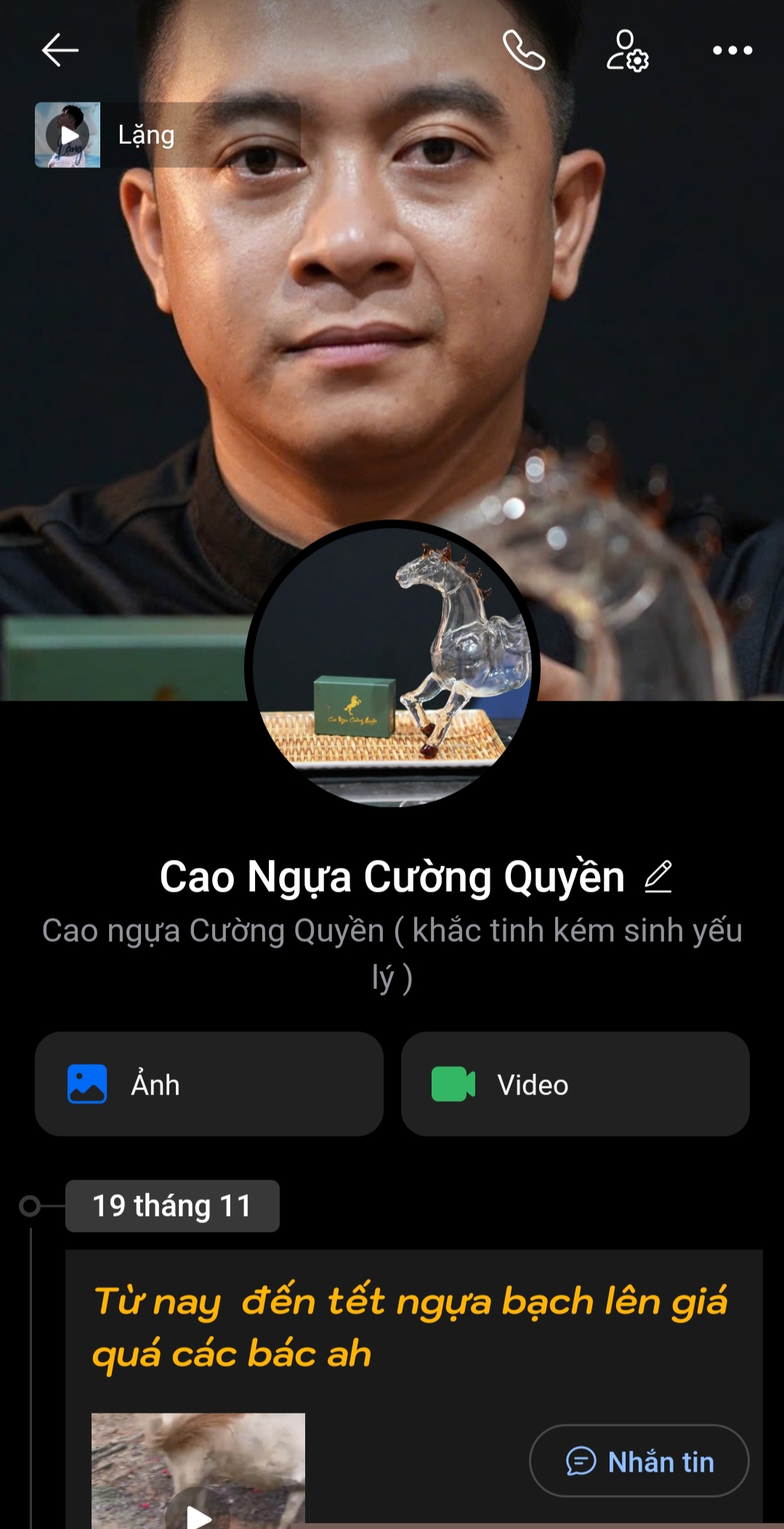Open the friend settings icon
Screen dimensions: 784x1529
(x=627, y=50)
